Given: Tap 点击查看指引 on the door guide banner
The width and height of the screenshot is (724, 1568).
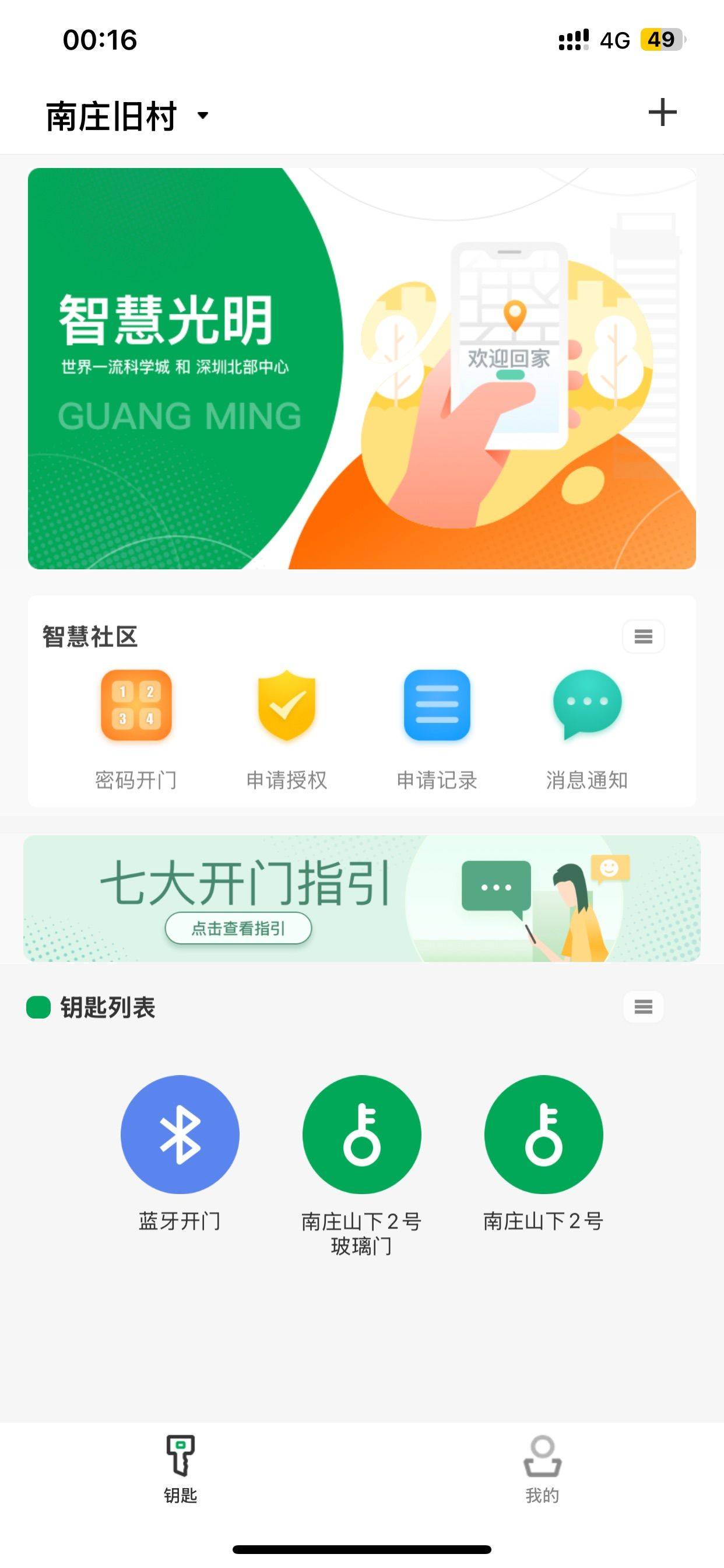Looking at the screenshot, I should pyautogui.click(x=238, y=928).
